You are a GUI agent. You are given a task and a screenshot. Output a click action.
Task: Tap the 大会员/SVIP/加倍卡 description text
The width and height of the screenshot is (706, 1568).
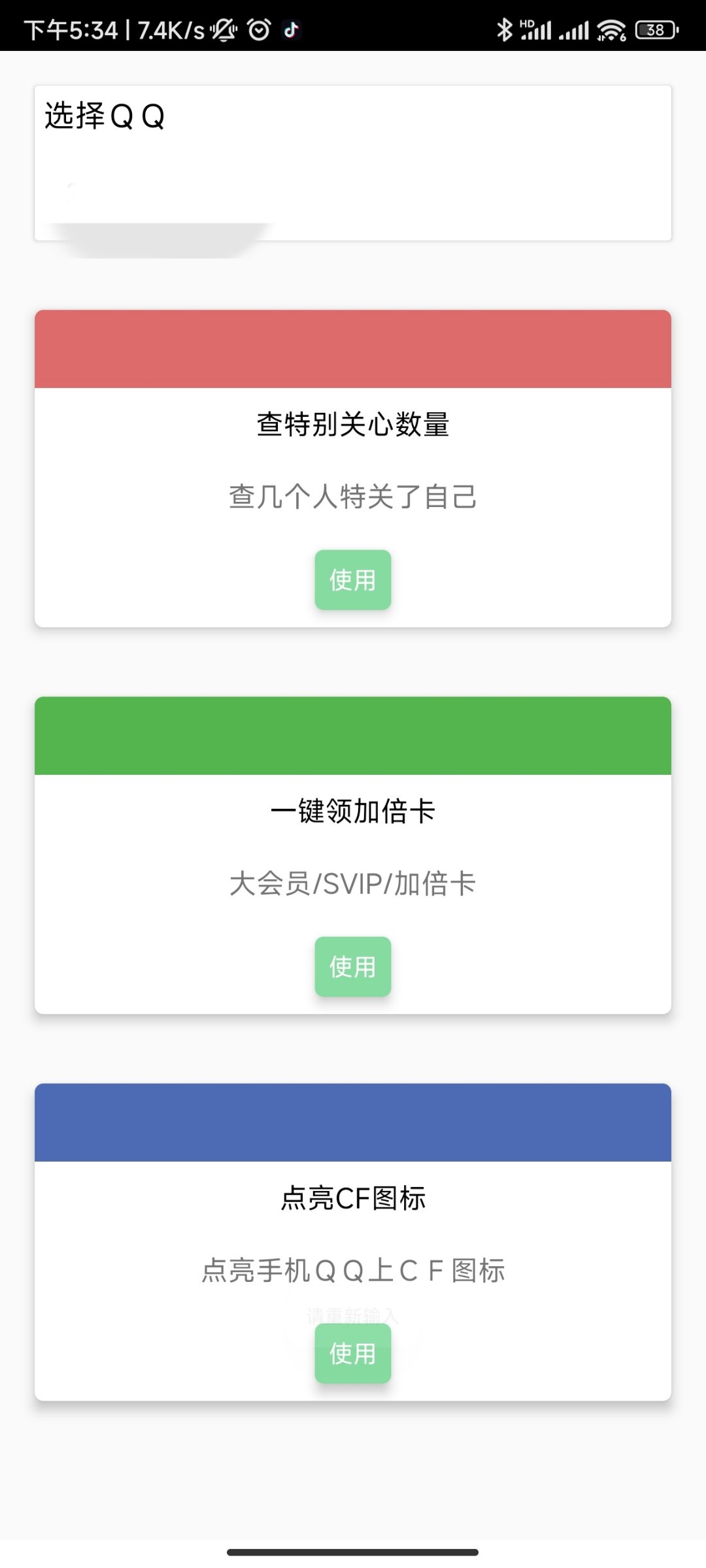(353, 884)
